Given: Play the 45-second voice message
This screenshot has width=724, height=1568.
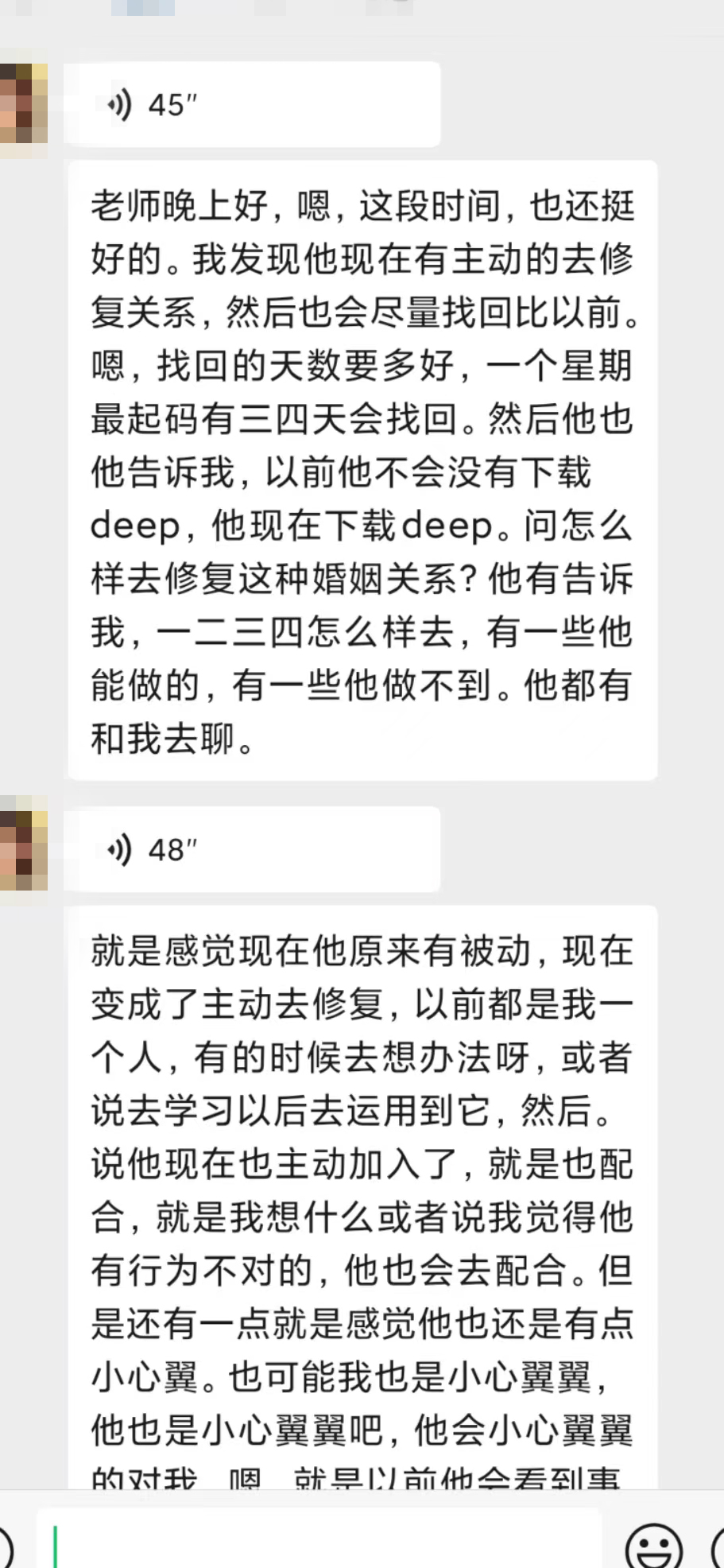Looking at the screenshot, I should pos(250,104).
